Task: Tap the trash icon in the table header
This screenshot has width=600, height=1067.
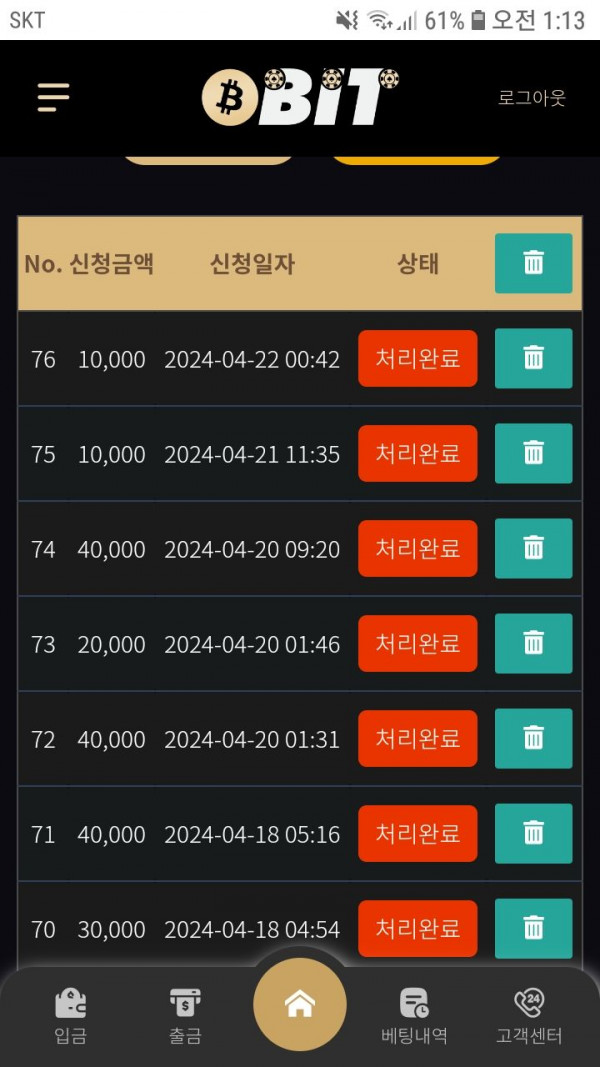Action: click(x=533, y=263)
